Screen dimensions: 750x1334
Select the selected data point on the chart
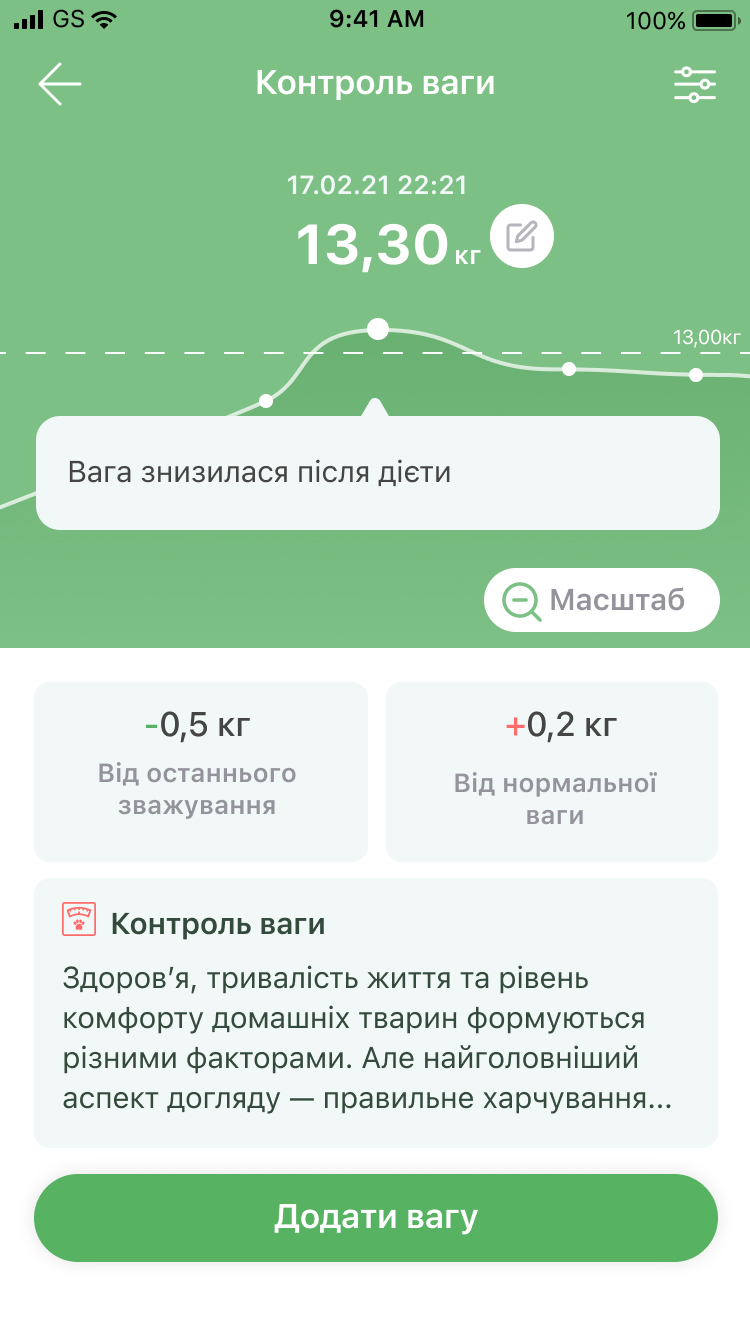coord(377,328)
